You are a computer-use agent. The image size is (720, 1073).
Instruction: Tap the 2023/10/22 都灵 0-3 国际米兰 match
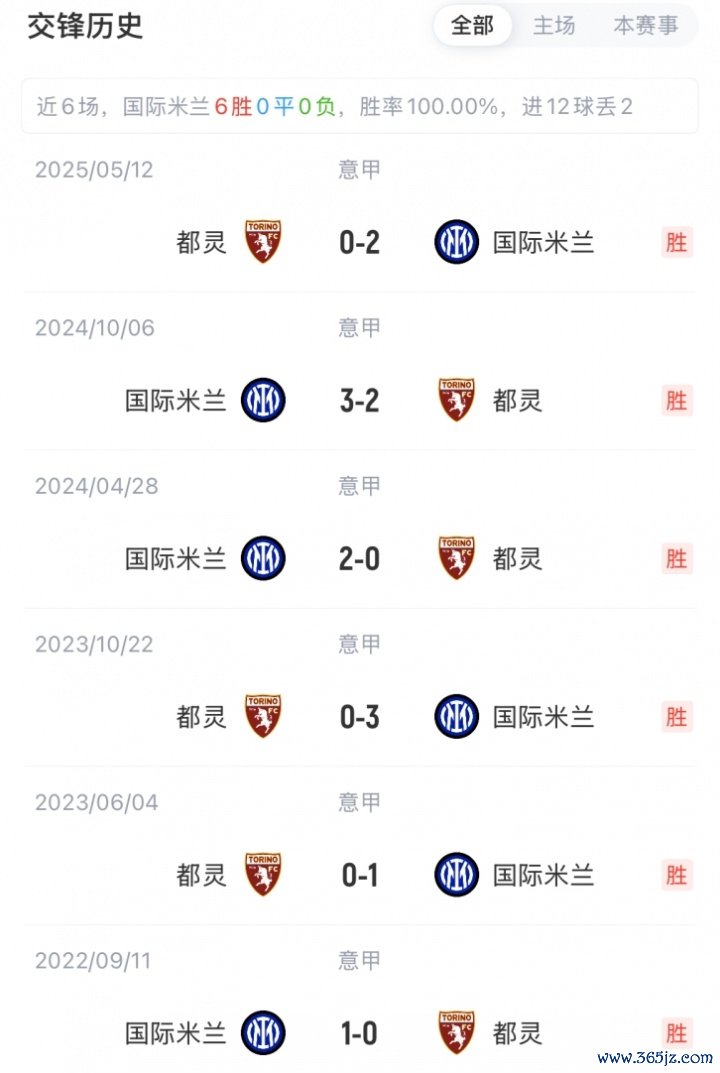coord(360,716)
